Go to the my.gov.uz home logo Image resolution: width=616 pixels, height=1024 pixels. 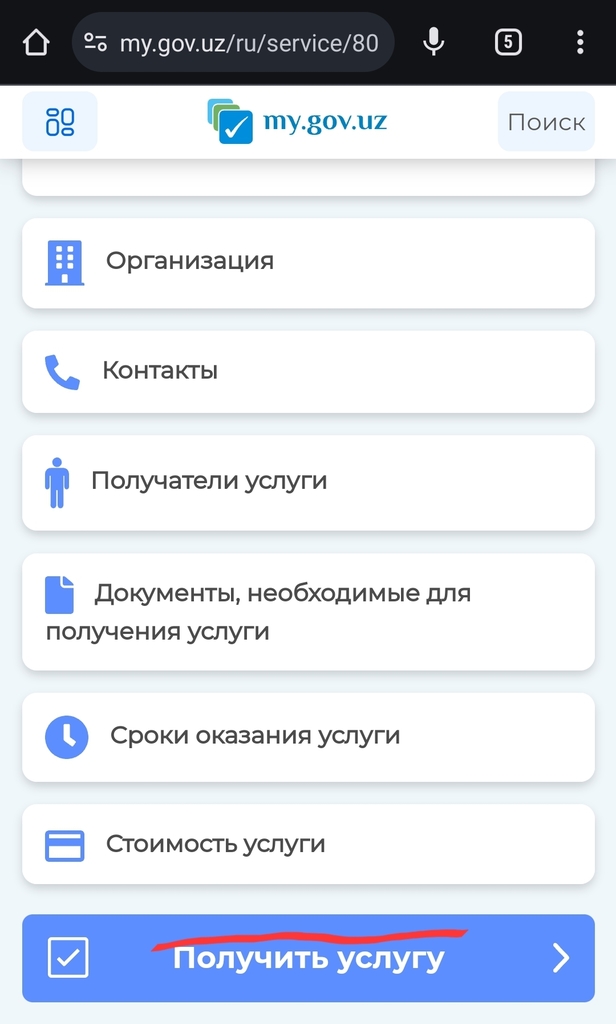click(298, 122)
